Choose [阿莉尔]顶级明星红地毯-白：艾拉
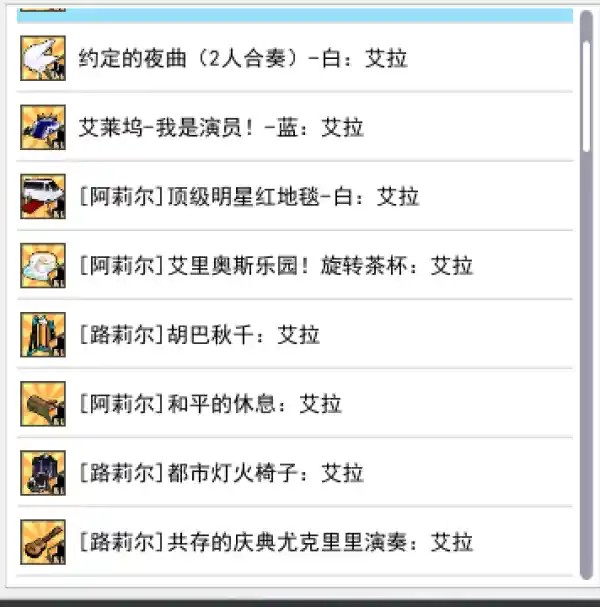Image resolution: width=600 pixels, height=607 pixels. (x=249, y=196)
